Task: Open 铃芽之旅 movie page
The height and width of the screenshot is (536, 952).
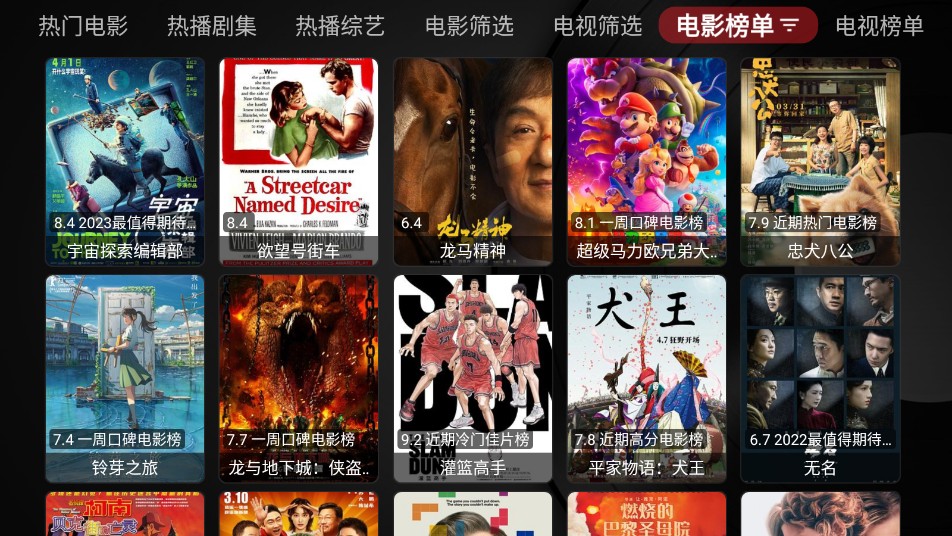Action: tap(125, 378)
